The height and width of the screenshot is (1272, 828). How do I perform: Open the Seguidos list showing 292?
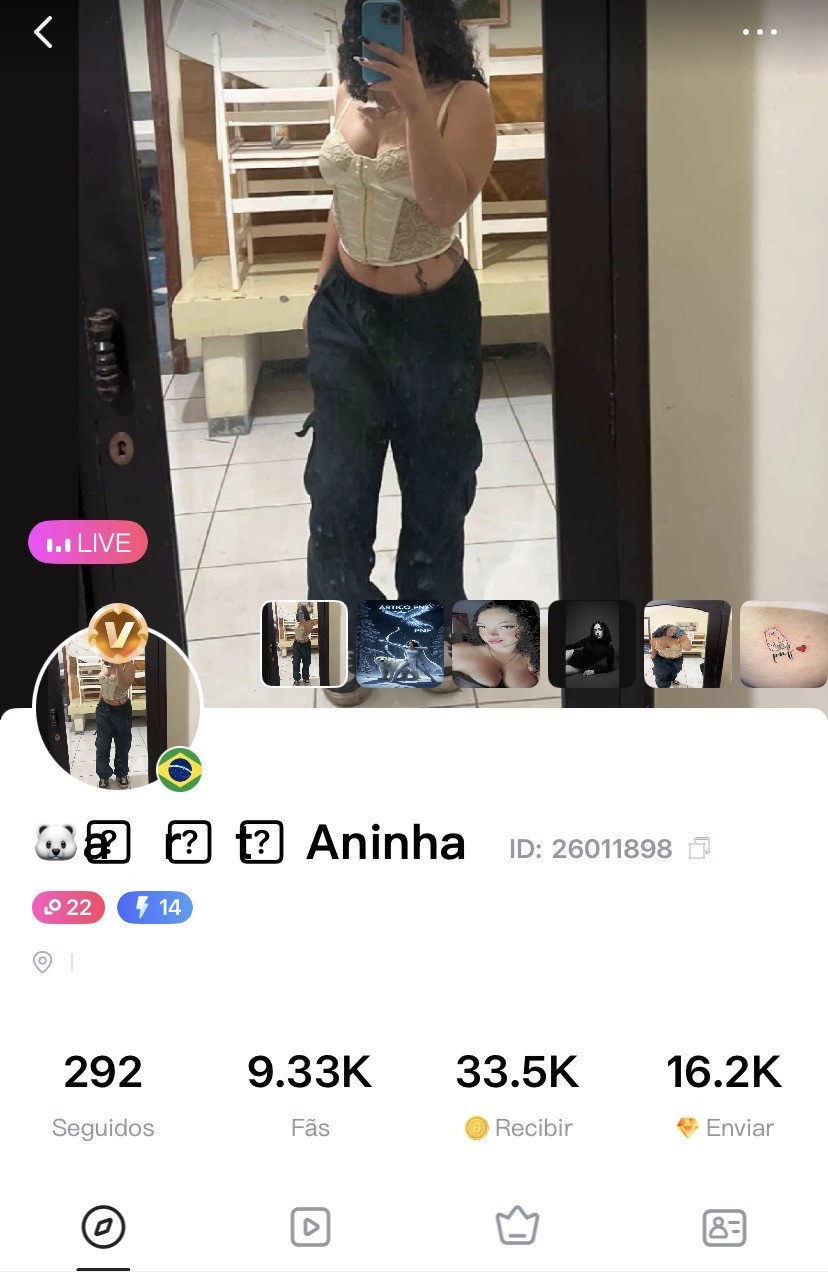(x=103, y=1094)
